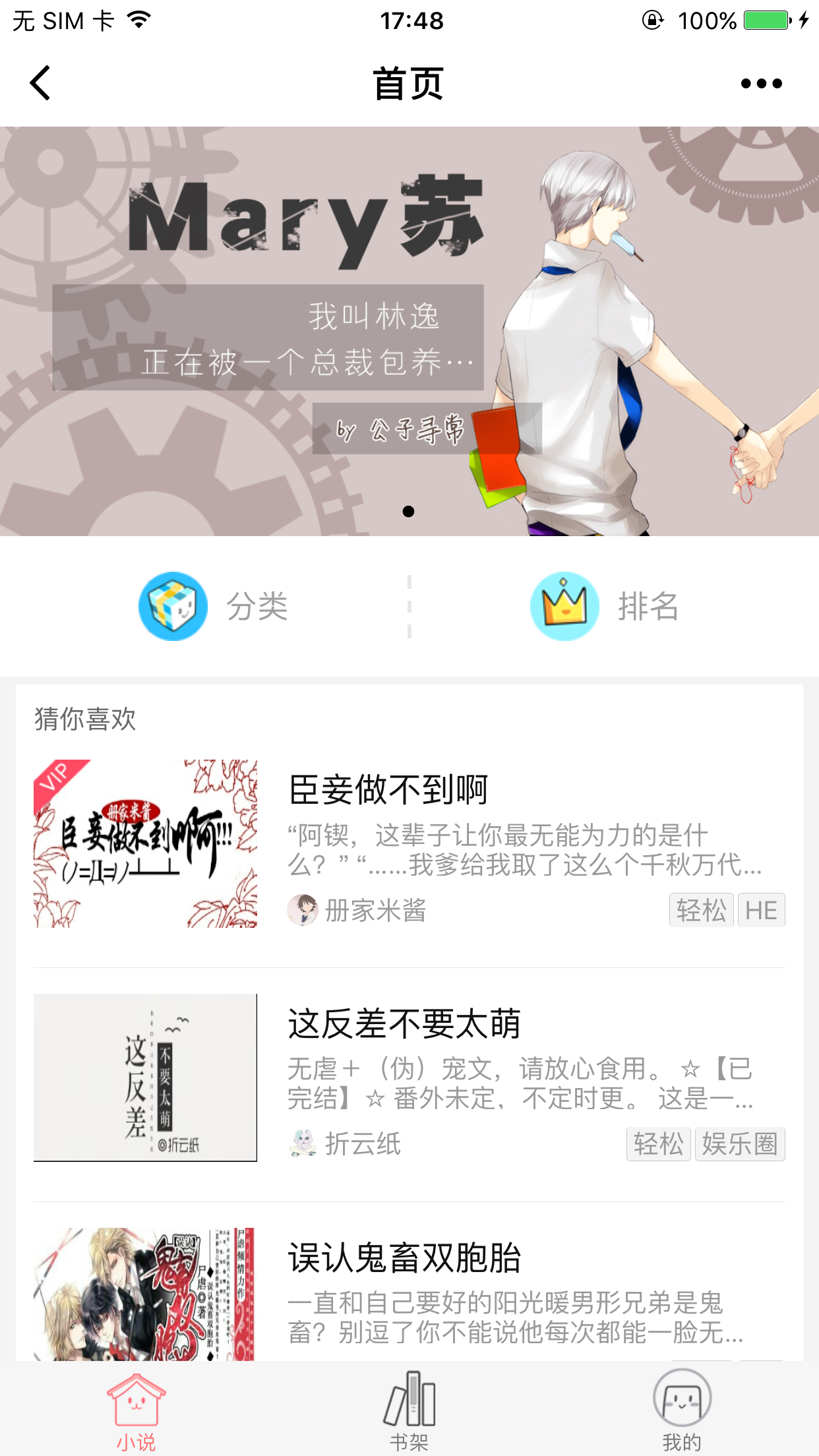Switch to the 小说 tab
The image size is (819, 1456).
[x=136, y=1409]
